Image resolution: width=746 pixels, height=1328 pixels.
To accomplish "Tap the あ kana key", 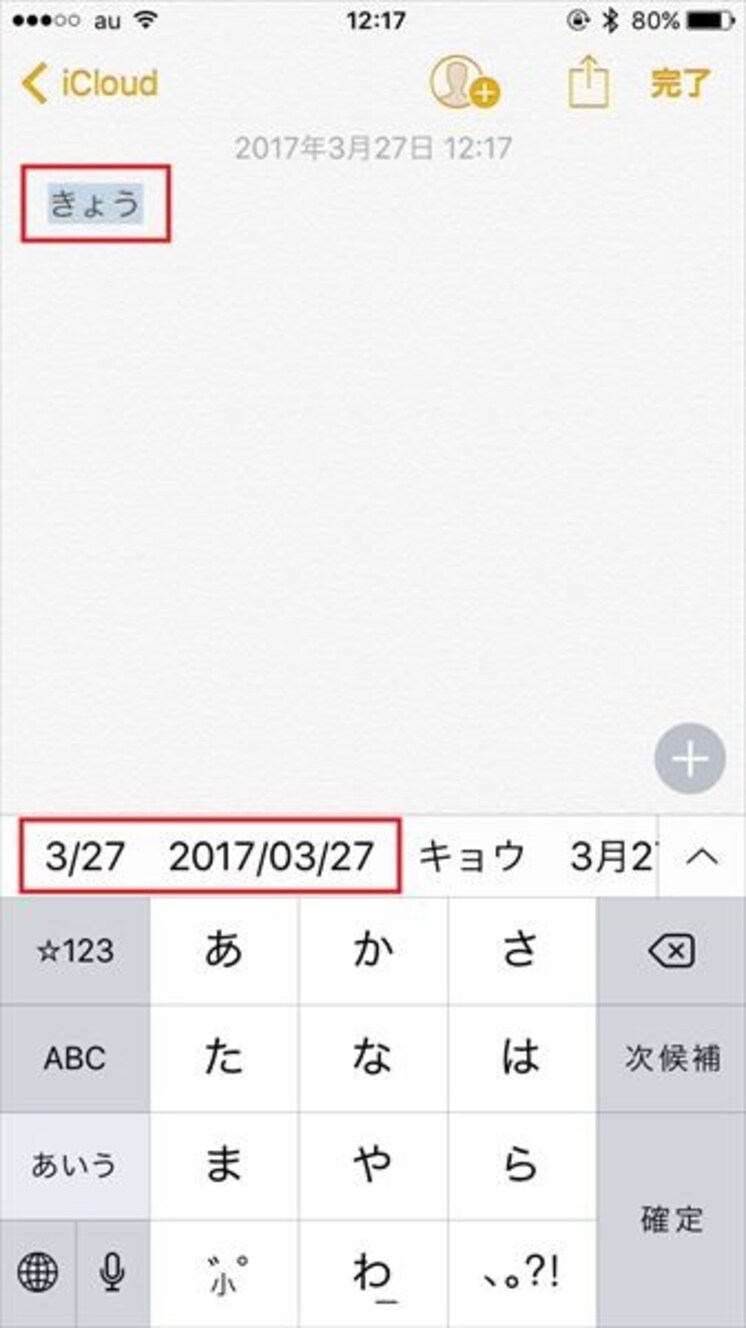I will [x=224, y=951].
